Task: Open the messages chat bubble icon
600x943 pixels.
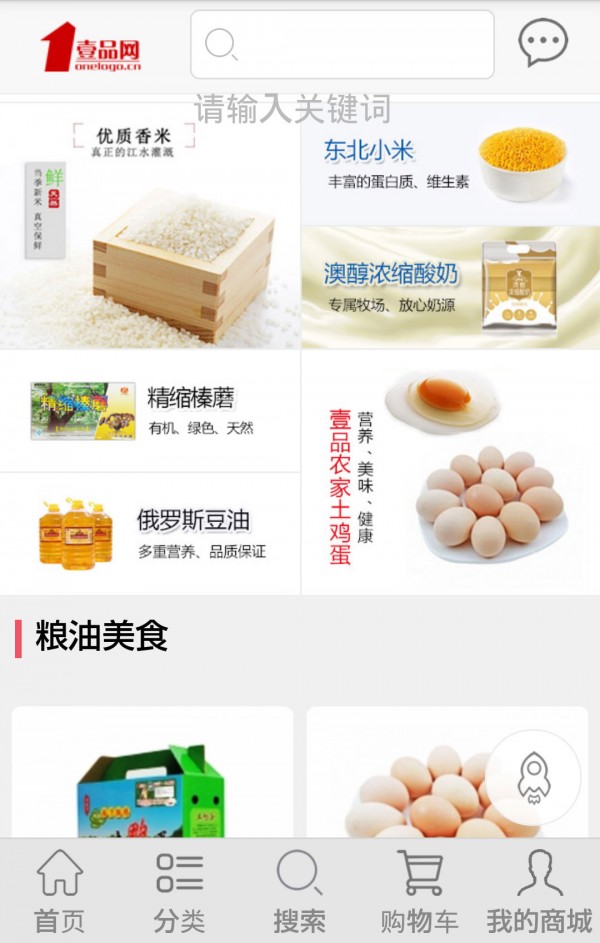Action: [542, 43]
